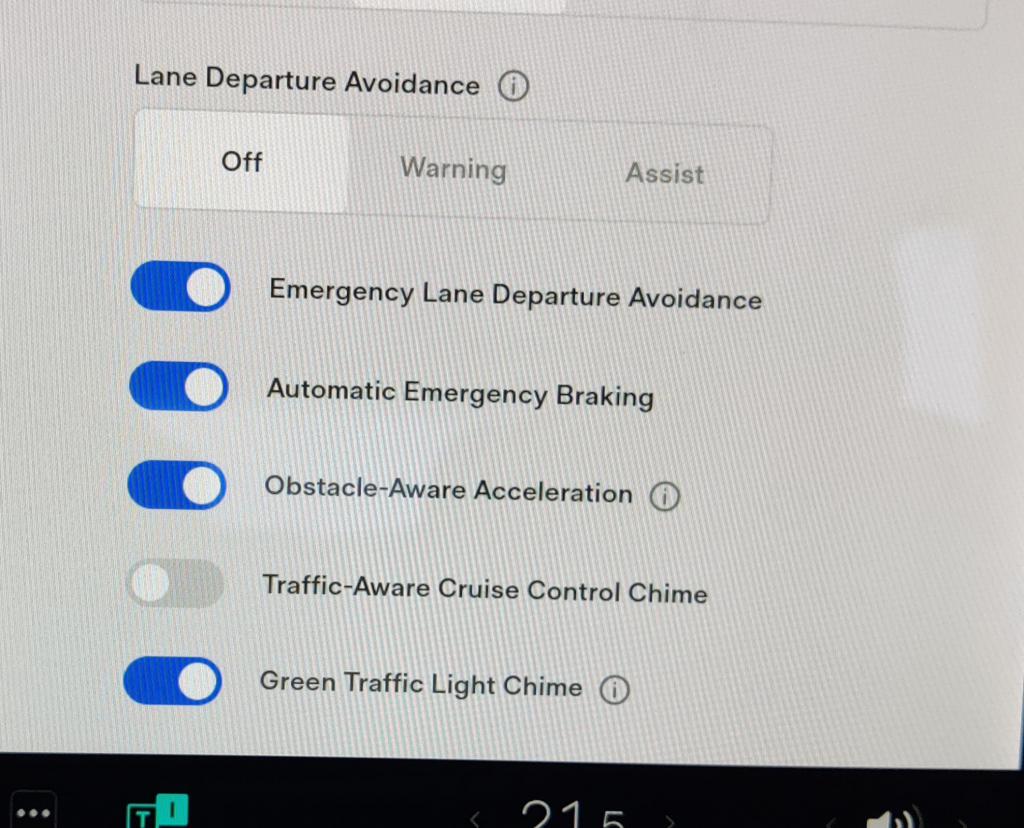Screen dimensions: 1024x828
Task: Turn off Automatic Emergency Braking
Action: click(179, 387)
